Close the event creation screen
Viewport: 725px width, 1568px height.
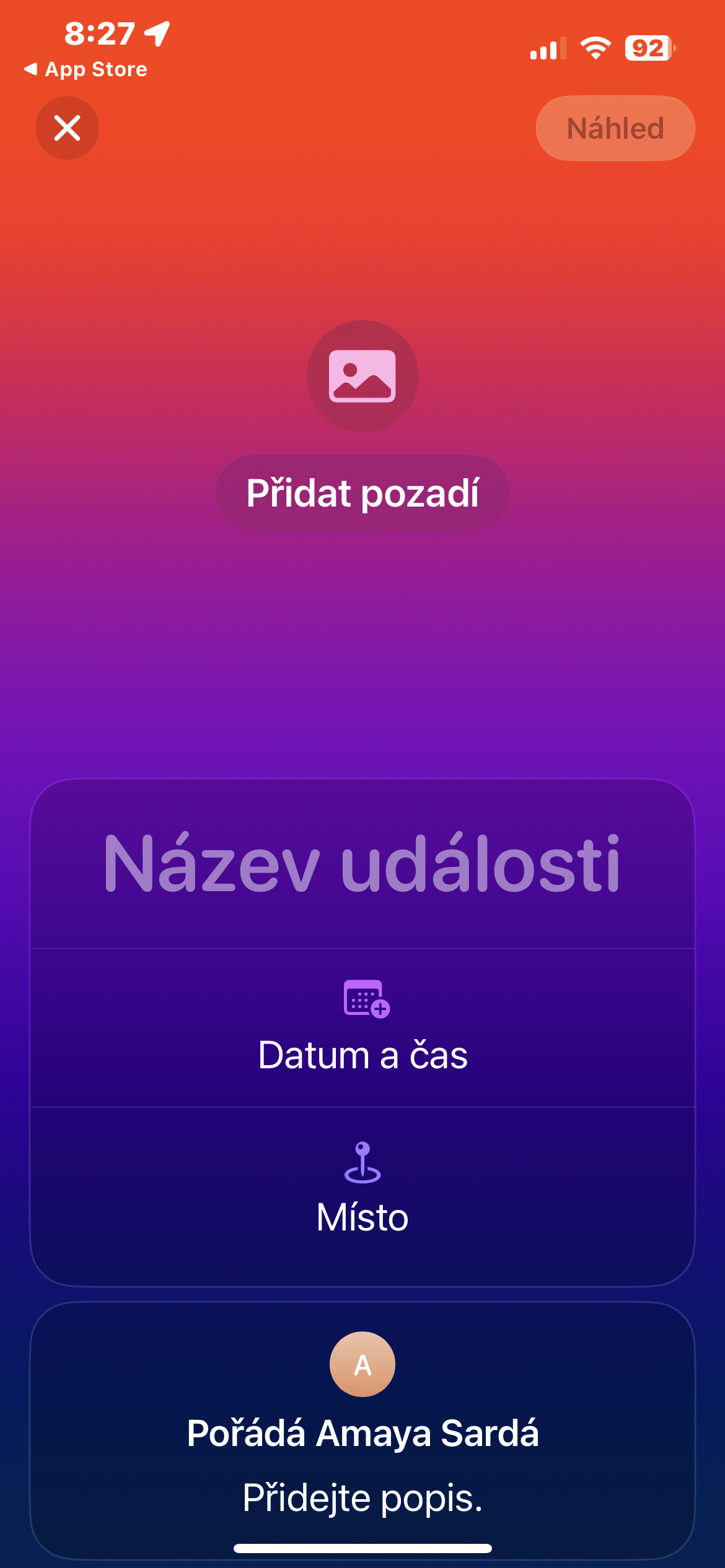(x=67, y=128)
